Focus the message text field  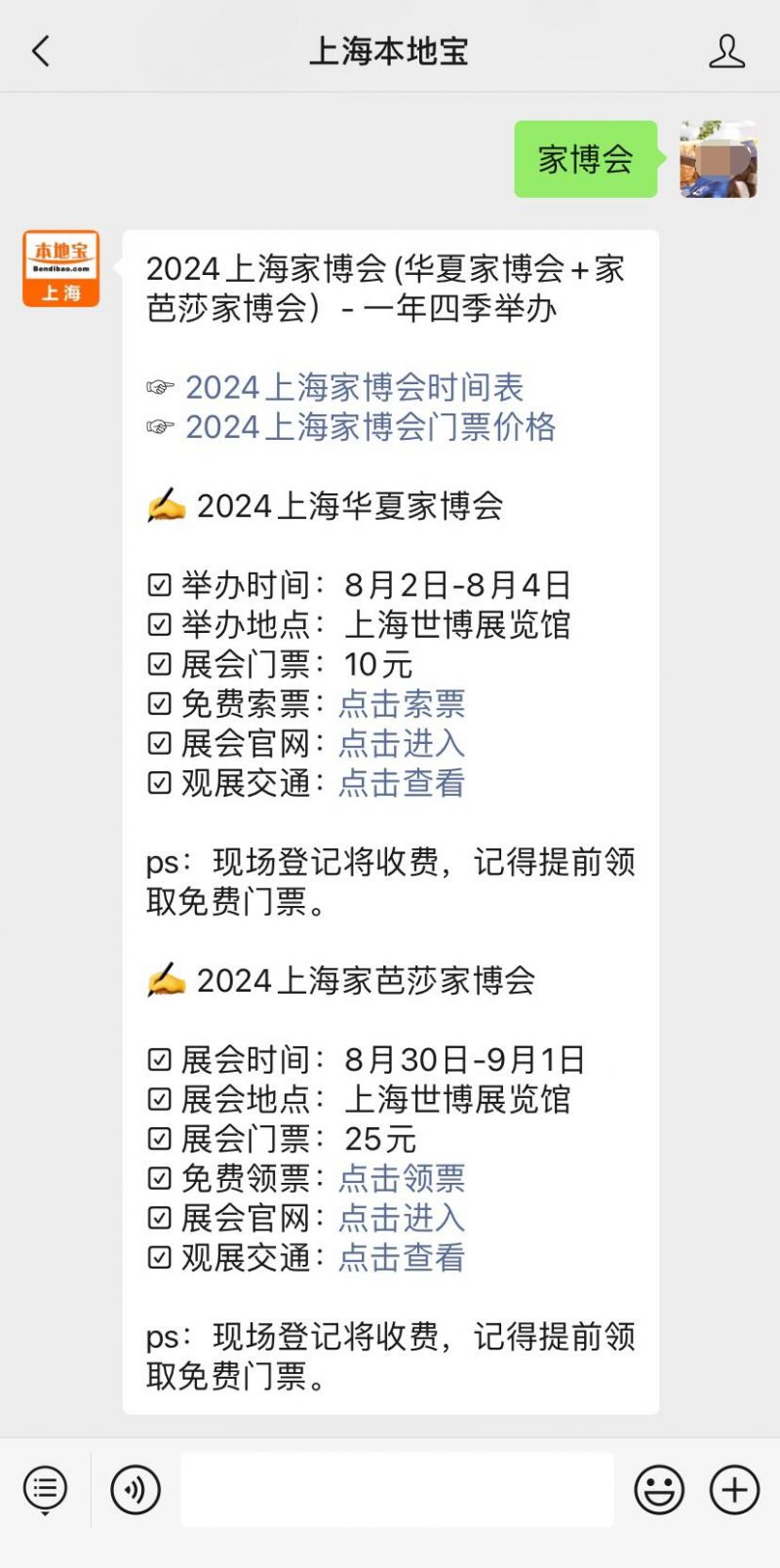(397, 1490)
